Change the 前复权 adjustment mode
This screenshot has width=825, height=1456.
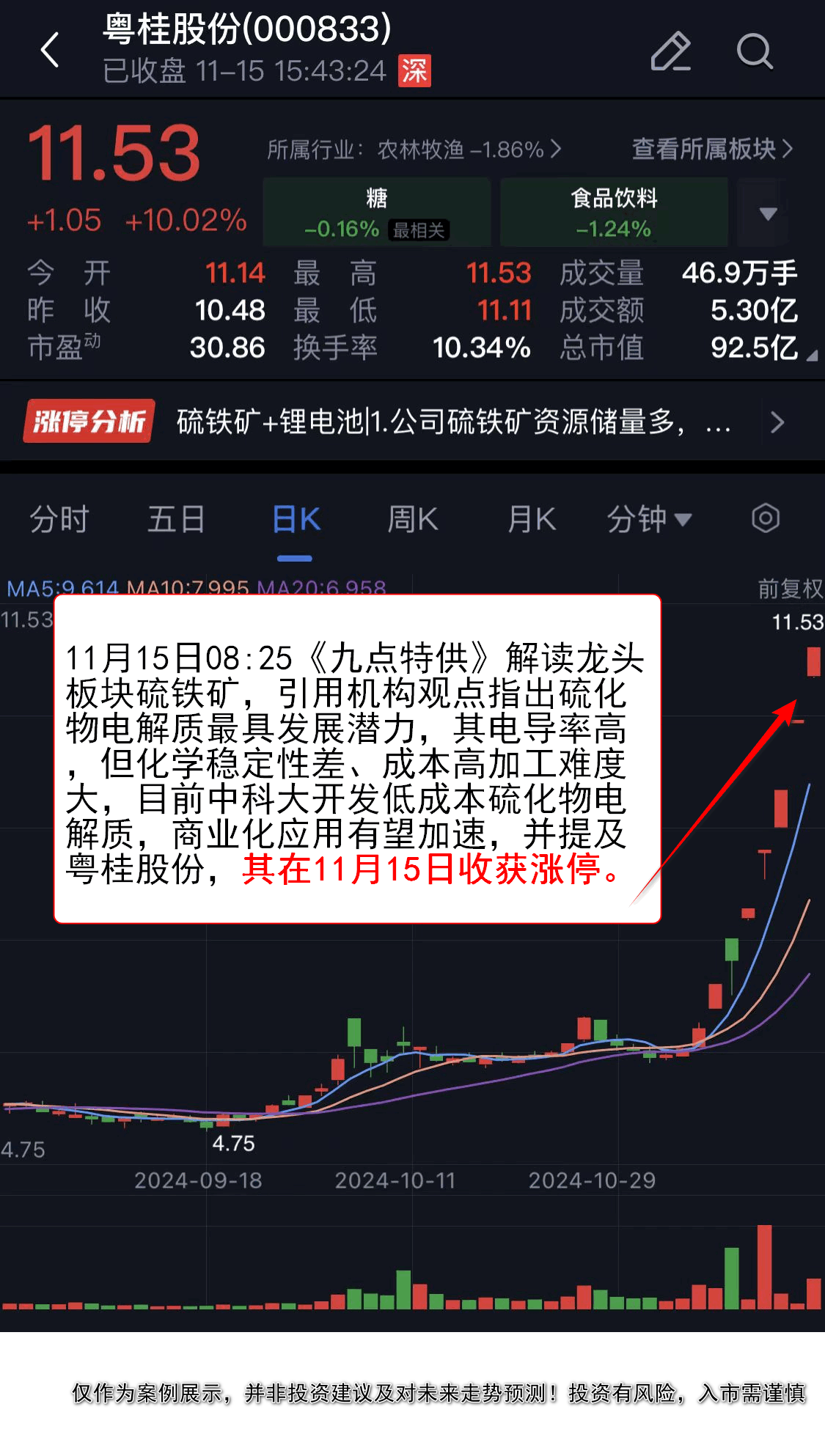(x=789, y=588)
